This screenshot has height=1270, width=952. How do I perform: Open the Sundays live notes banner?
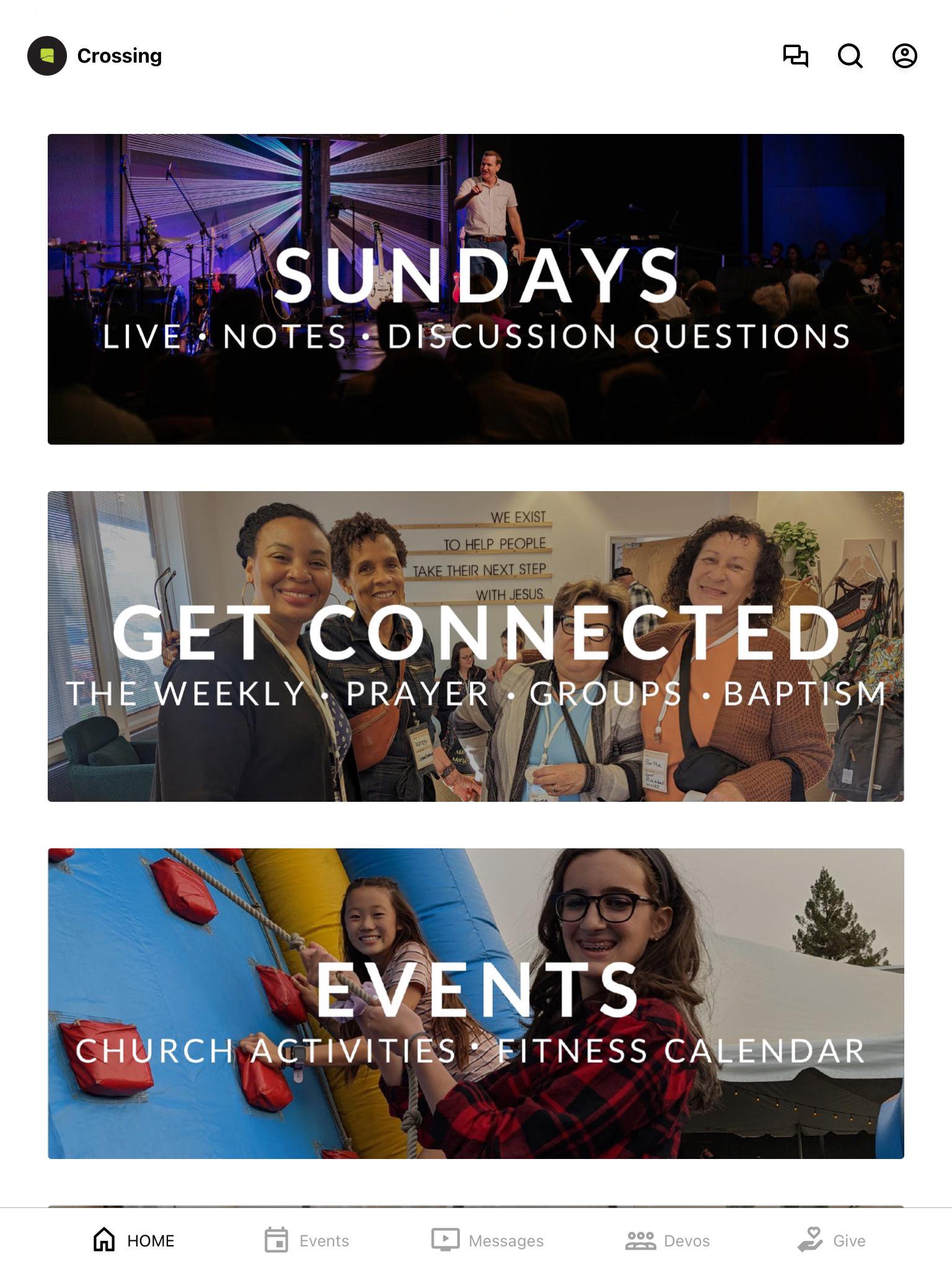pos(476,289)
